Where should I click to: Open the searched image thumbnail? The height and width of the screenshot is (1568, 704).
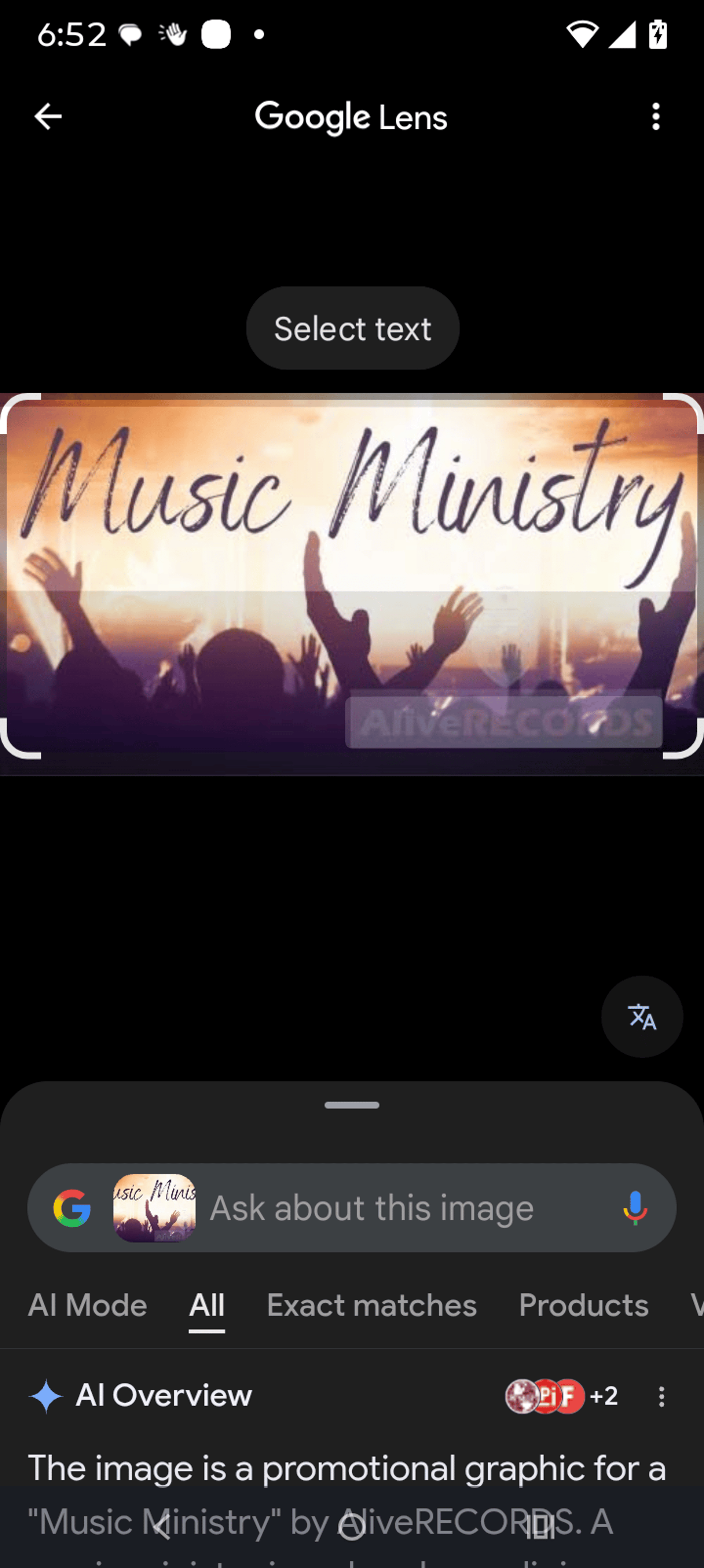(155, 1208)
